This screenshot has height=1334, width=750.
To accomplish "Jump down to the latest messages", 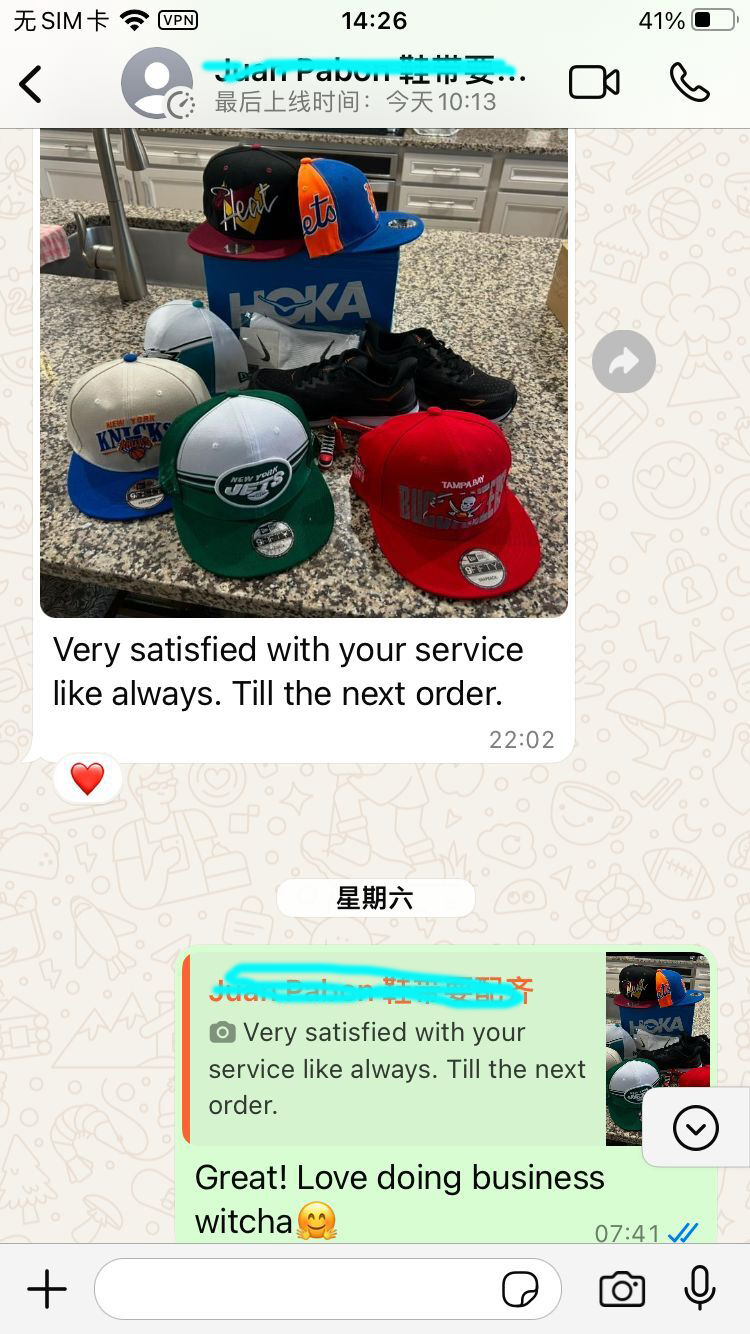I will 695,1128.
